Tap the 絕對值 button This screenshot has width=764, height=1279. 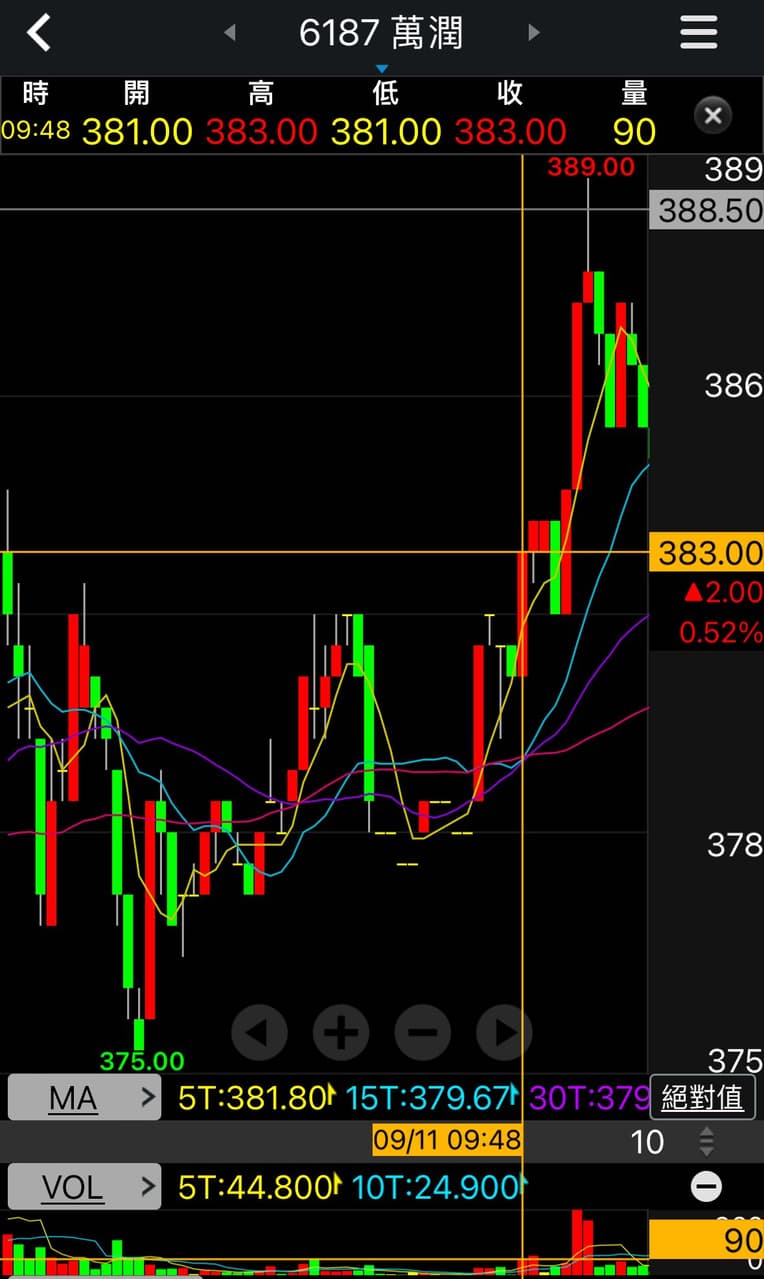[x=702, y=1098]
